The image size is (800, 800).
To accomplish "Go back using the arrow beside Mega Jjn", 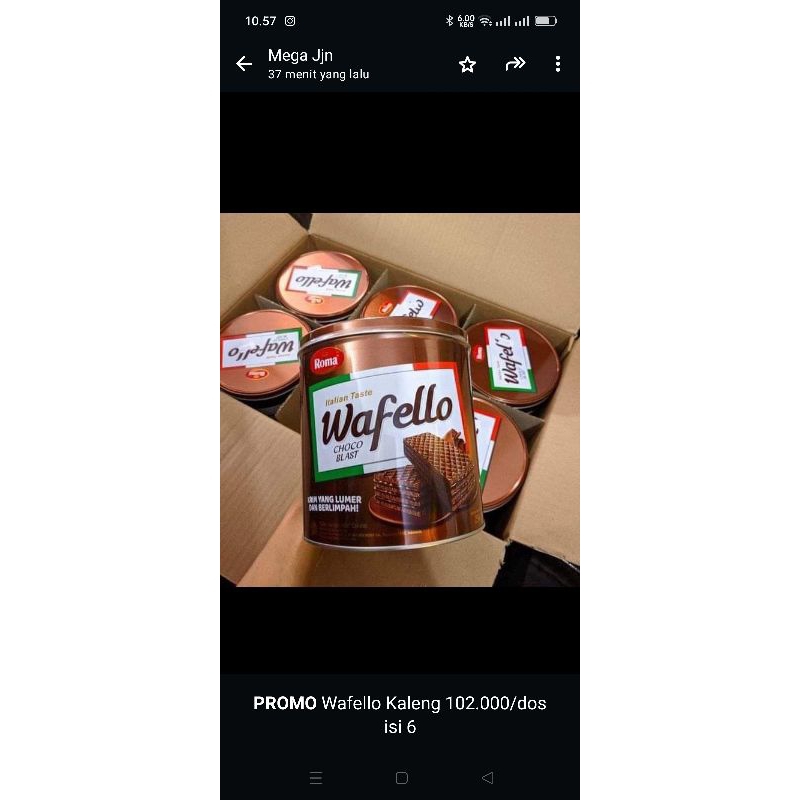I will 244,64.
